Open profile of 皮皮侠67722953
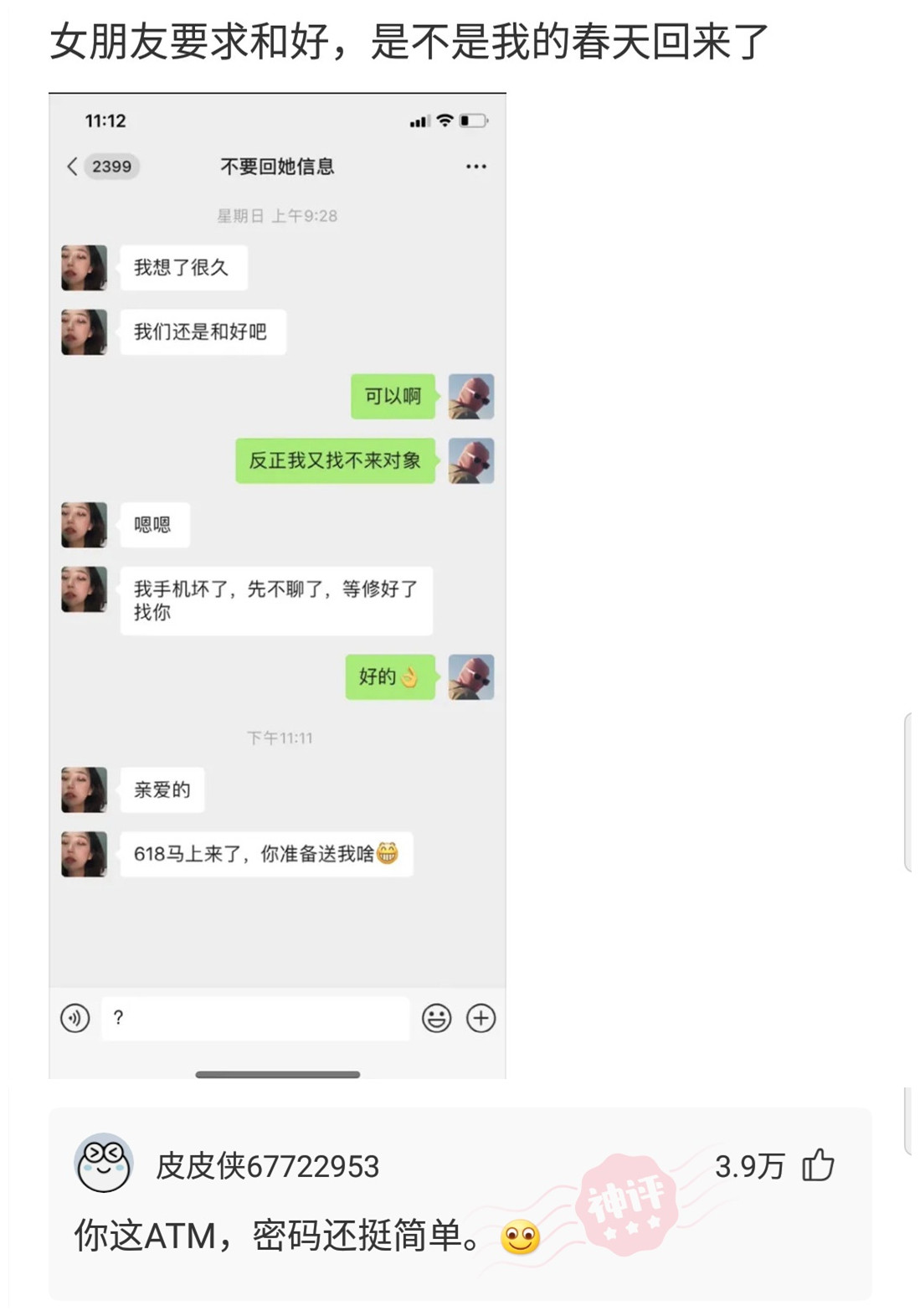Viewport: 920px width, 1316px height. (267, 1164)
